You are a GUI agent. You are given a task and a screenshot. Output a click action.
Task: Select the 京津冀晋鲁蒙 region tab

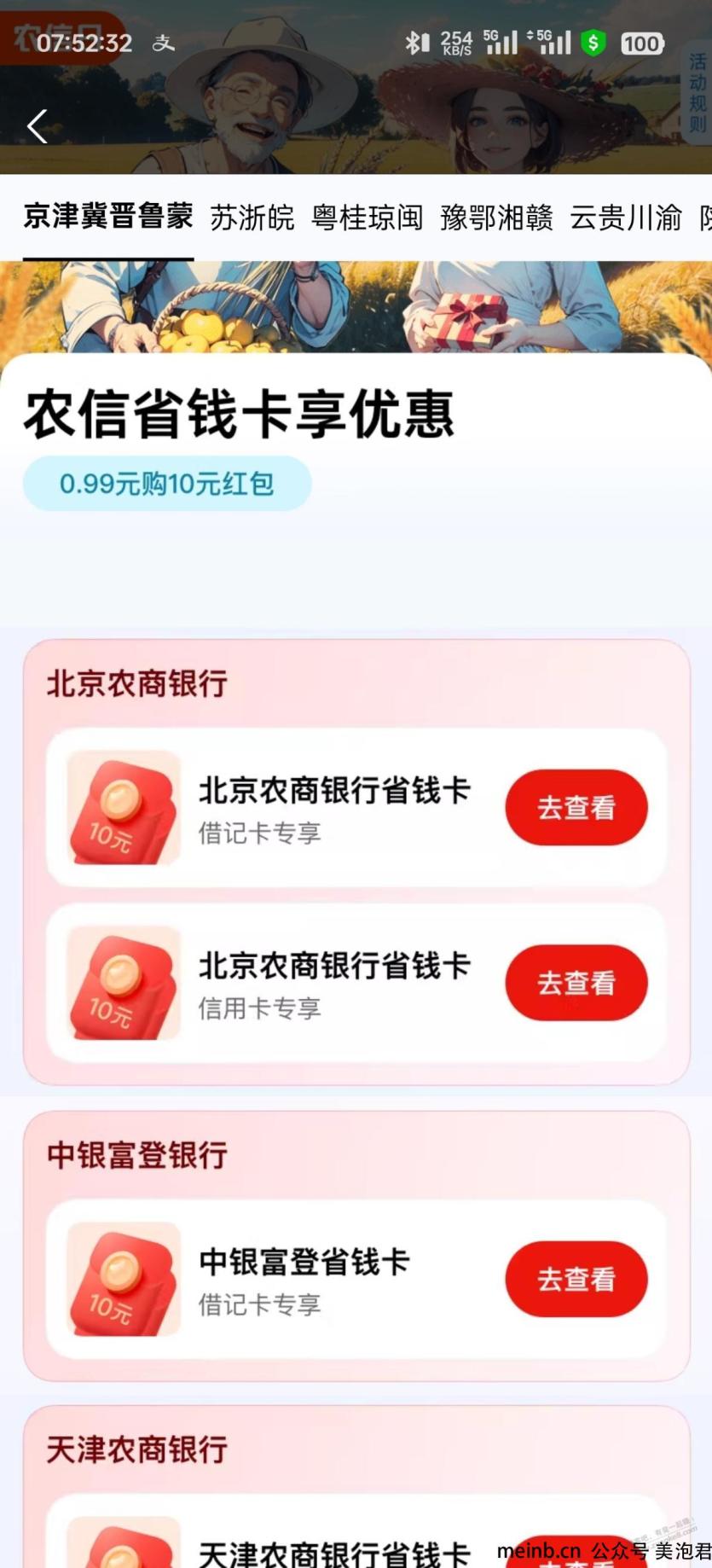pos(108,218)
